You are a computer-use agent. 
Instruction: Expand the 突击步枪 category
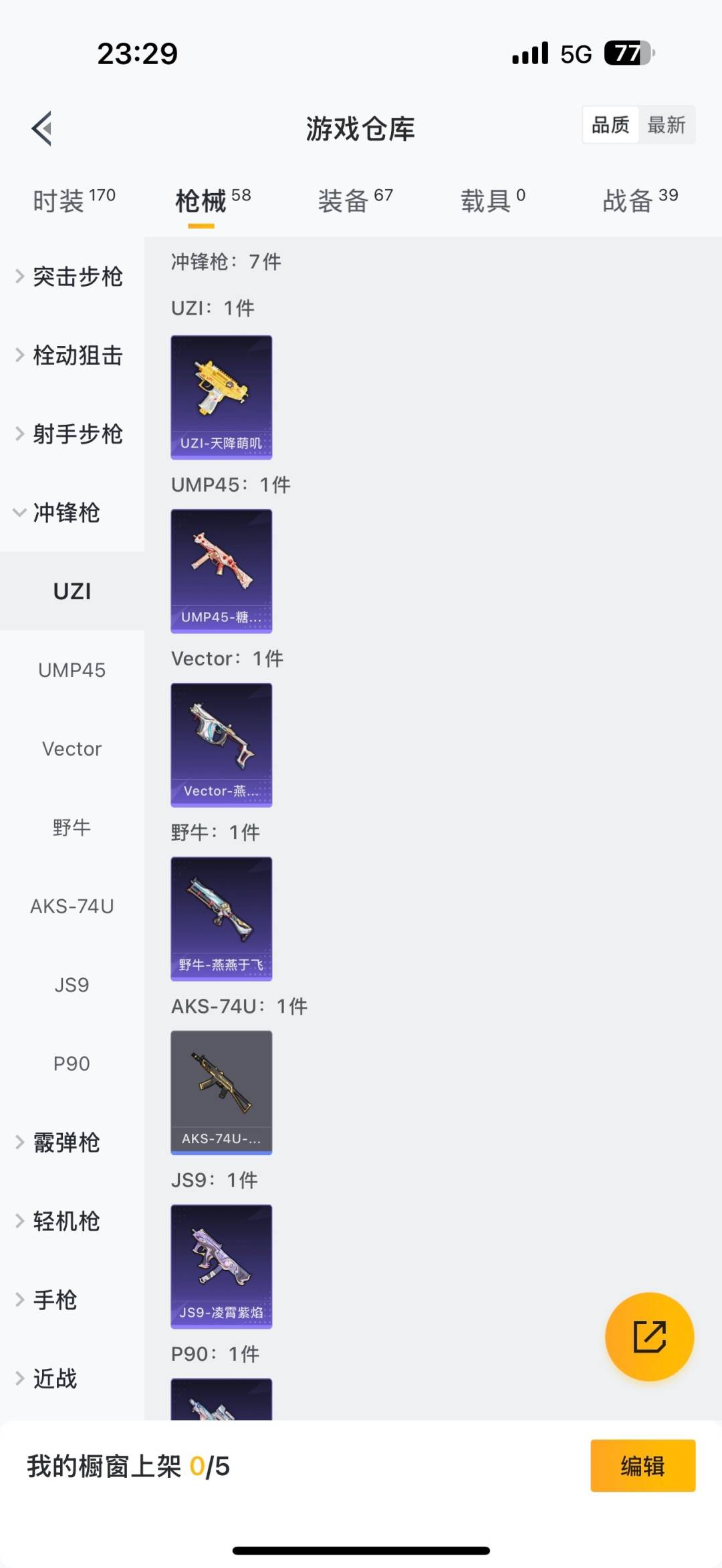pyautogui.click(x=70, y=277)
